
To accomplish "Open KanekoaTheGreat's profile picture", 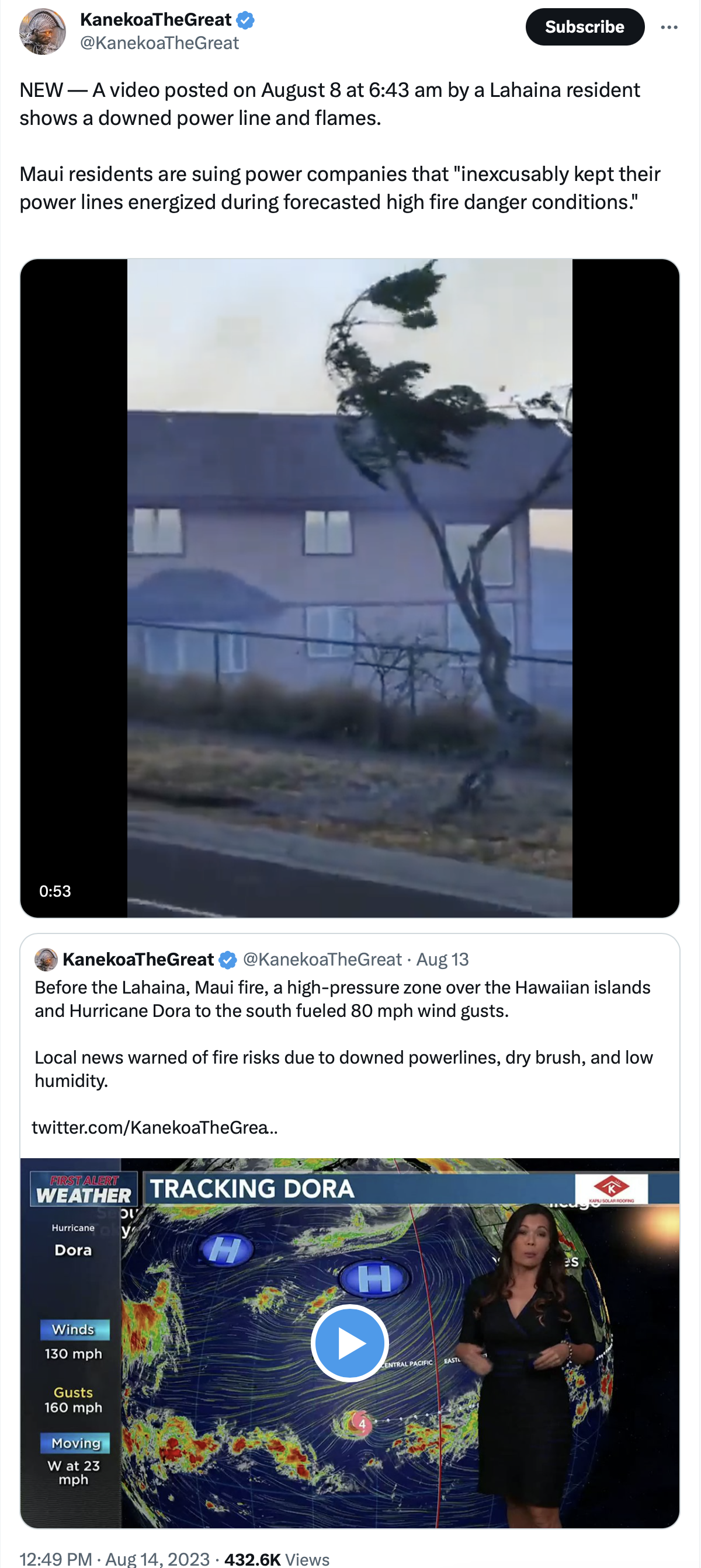I will pyautogui.click(x=43, y=31).
